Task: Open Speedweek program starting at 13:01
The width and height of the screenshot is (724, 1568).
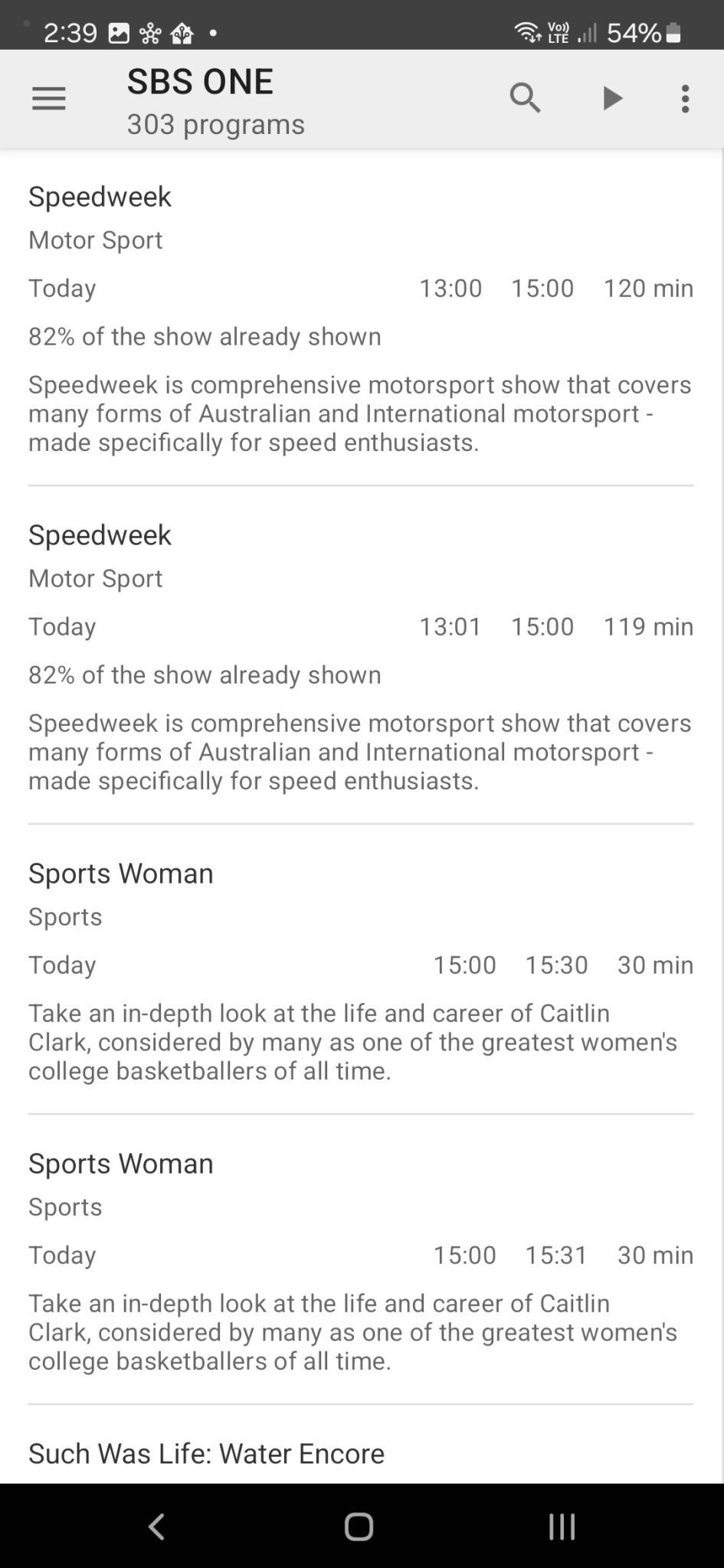Action: coord(360,656)
